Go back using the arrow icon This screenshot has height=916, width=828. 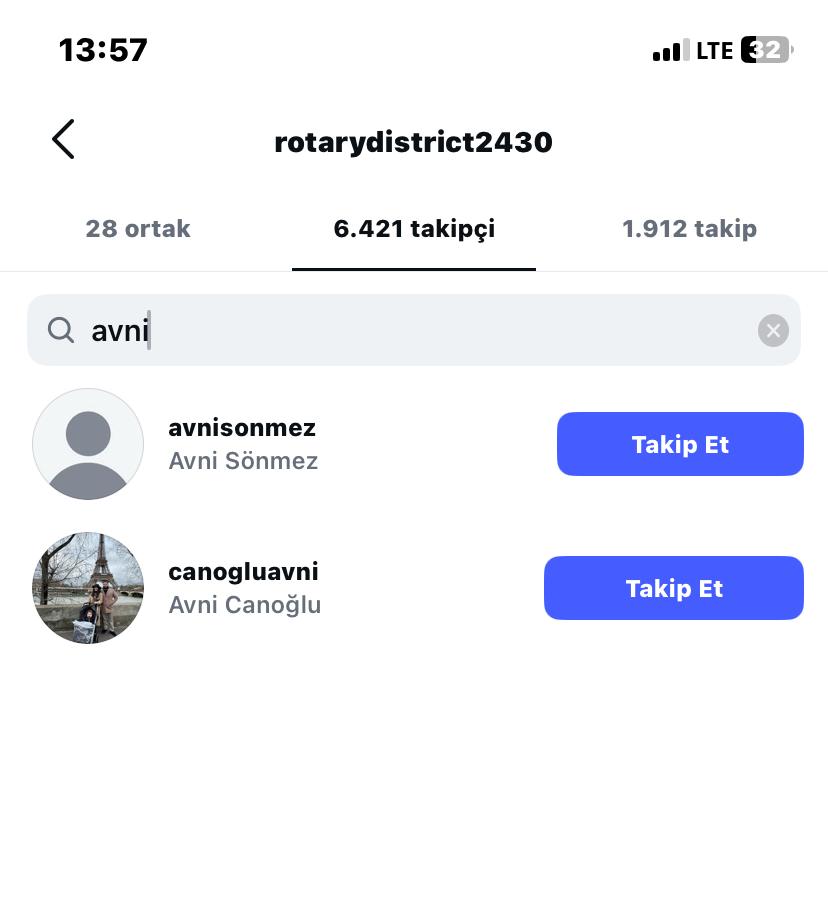coord(63,140)
